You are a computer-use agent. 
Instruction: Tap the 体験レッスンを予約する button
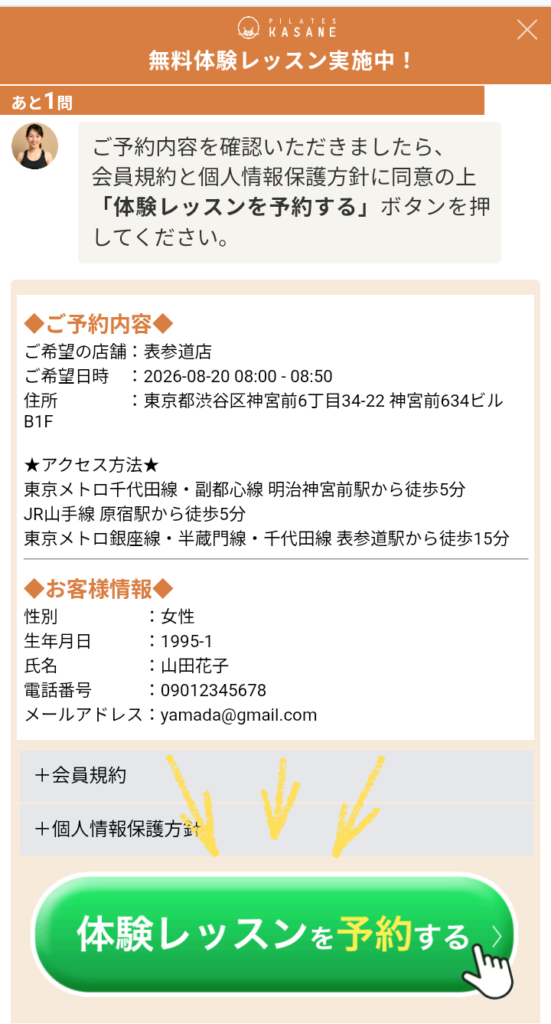click(274, 936)
